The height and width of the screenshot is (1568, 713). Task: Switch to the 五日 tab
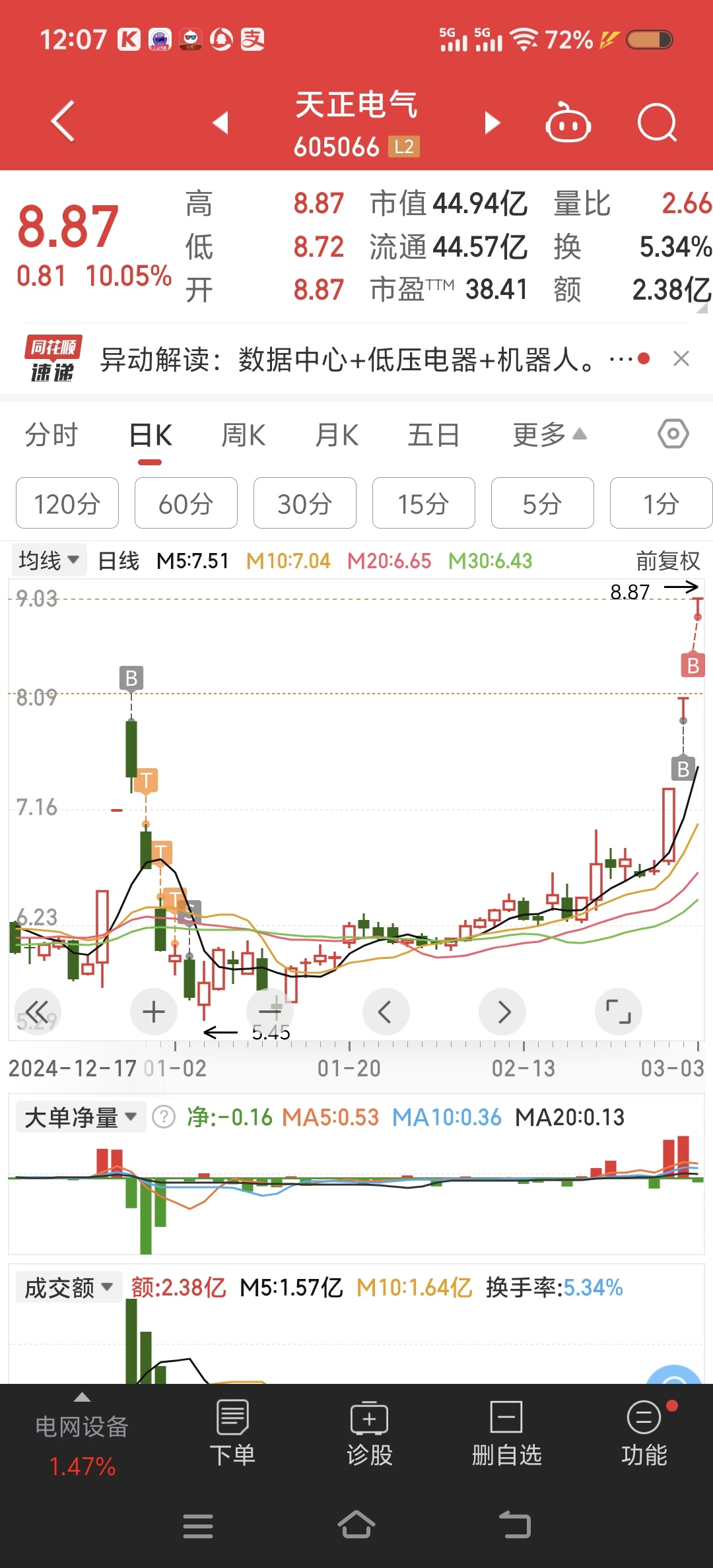pos(433,436)
